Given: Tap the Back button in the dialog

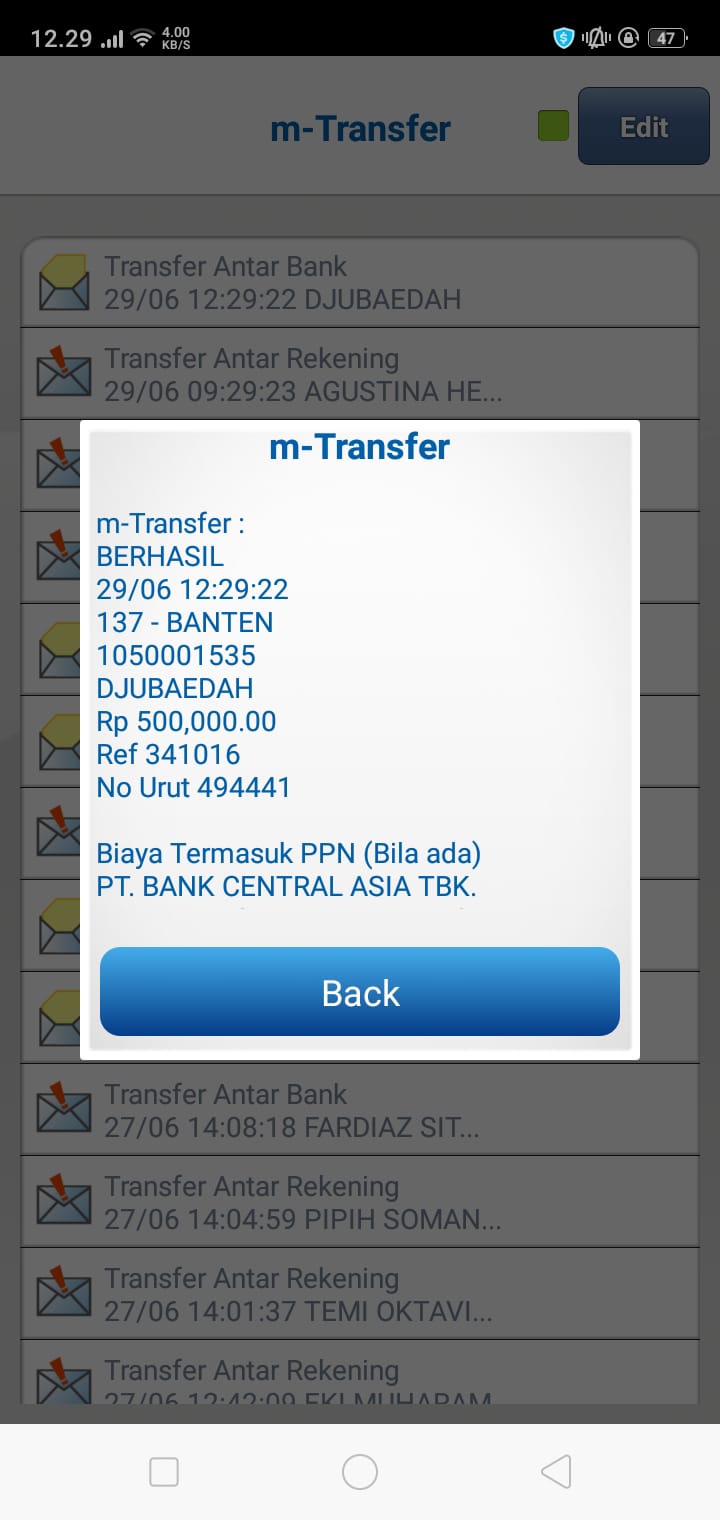Looking at the screenshot, I should [360, 992].
